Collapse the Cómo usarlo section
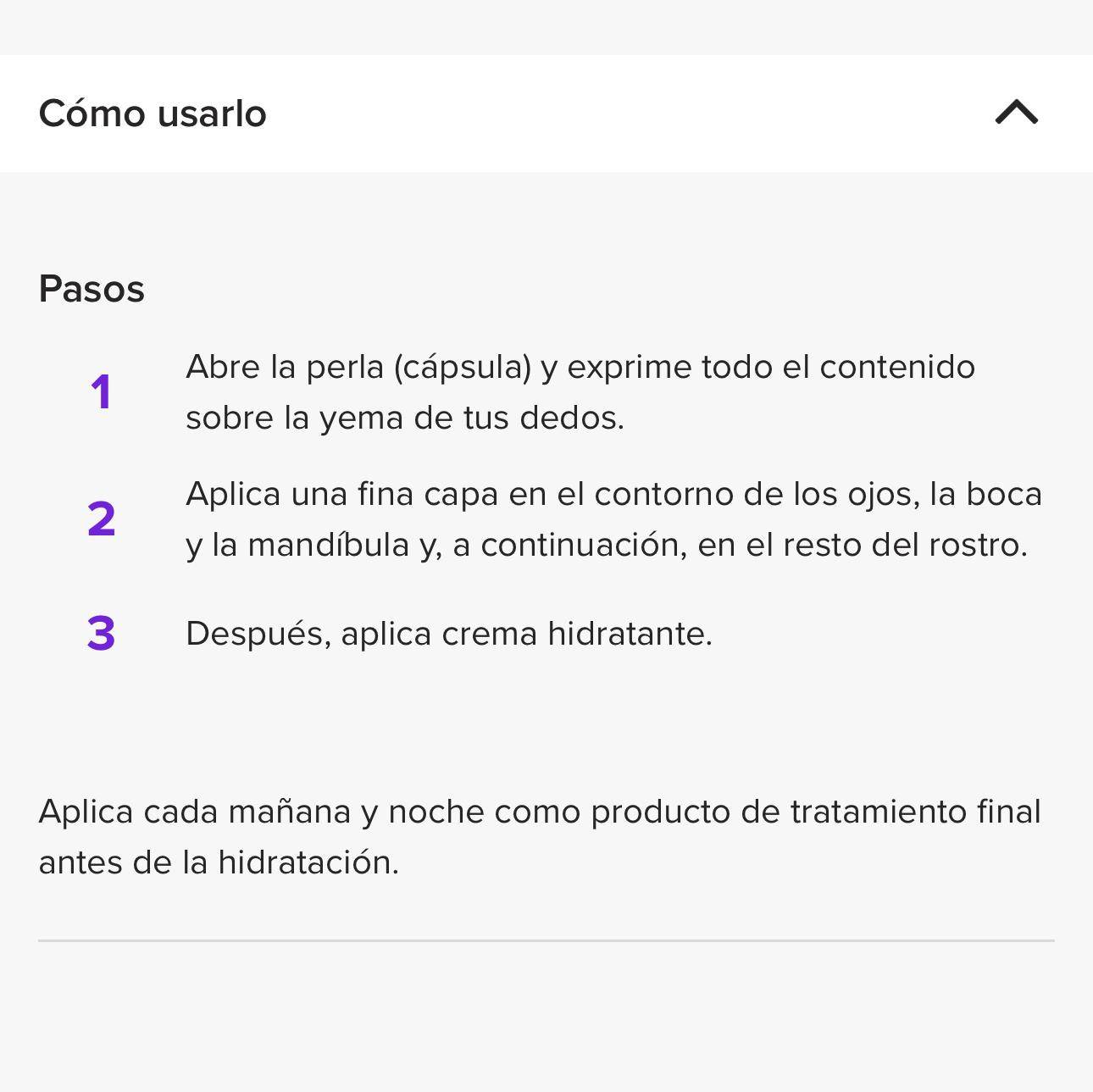The image size is (1093, 1092). pos(1016,113)
